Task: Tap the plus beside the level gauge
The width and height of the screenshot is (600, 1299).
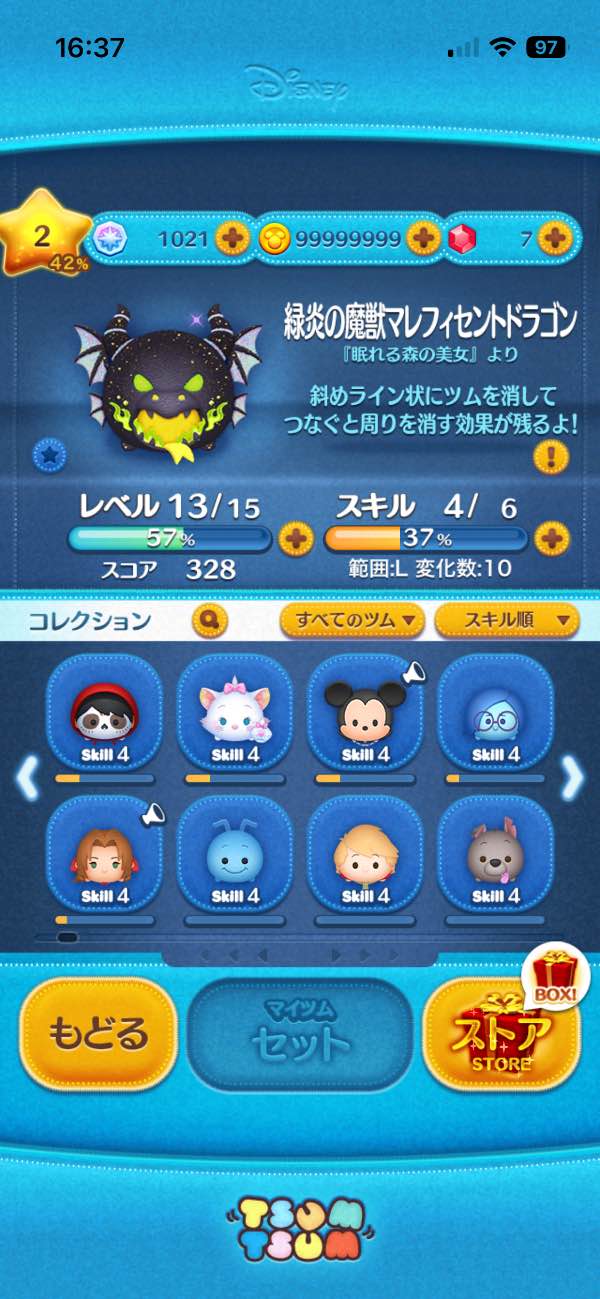Action: [x=295, y=539]
